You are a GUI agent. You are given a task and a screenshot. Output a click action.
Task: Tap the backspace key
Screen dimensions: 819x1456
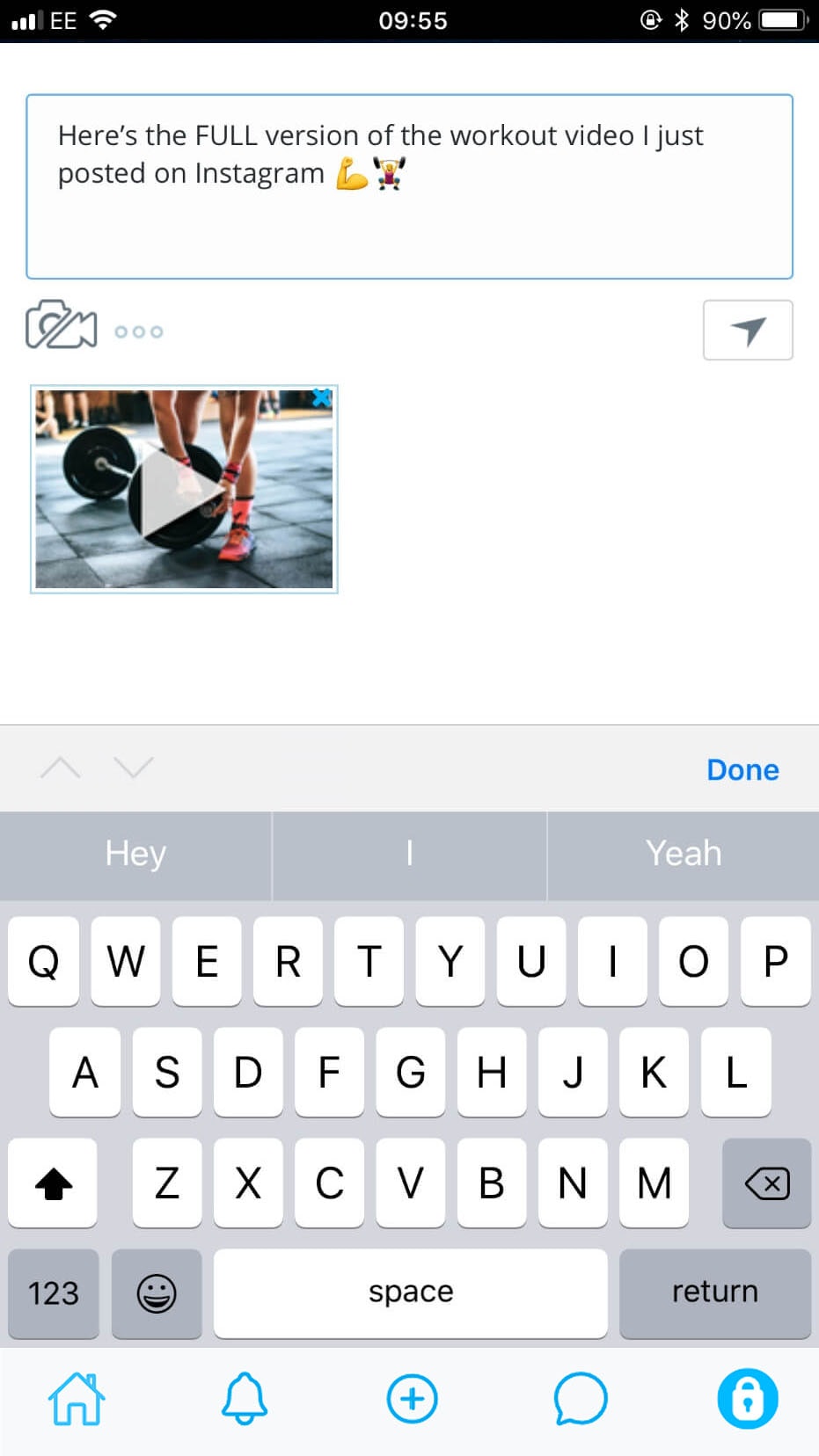tap(765, 1183)
